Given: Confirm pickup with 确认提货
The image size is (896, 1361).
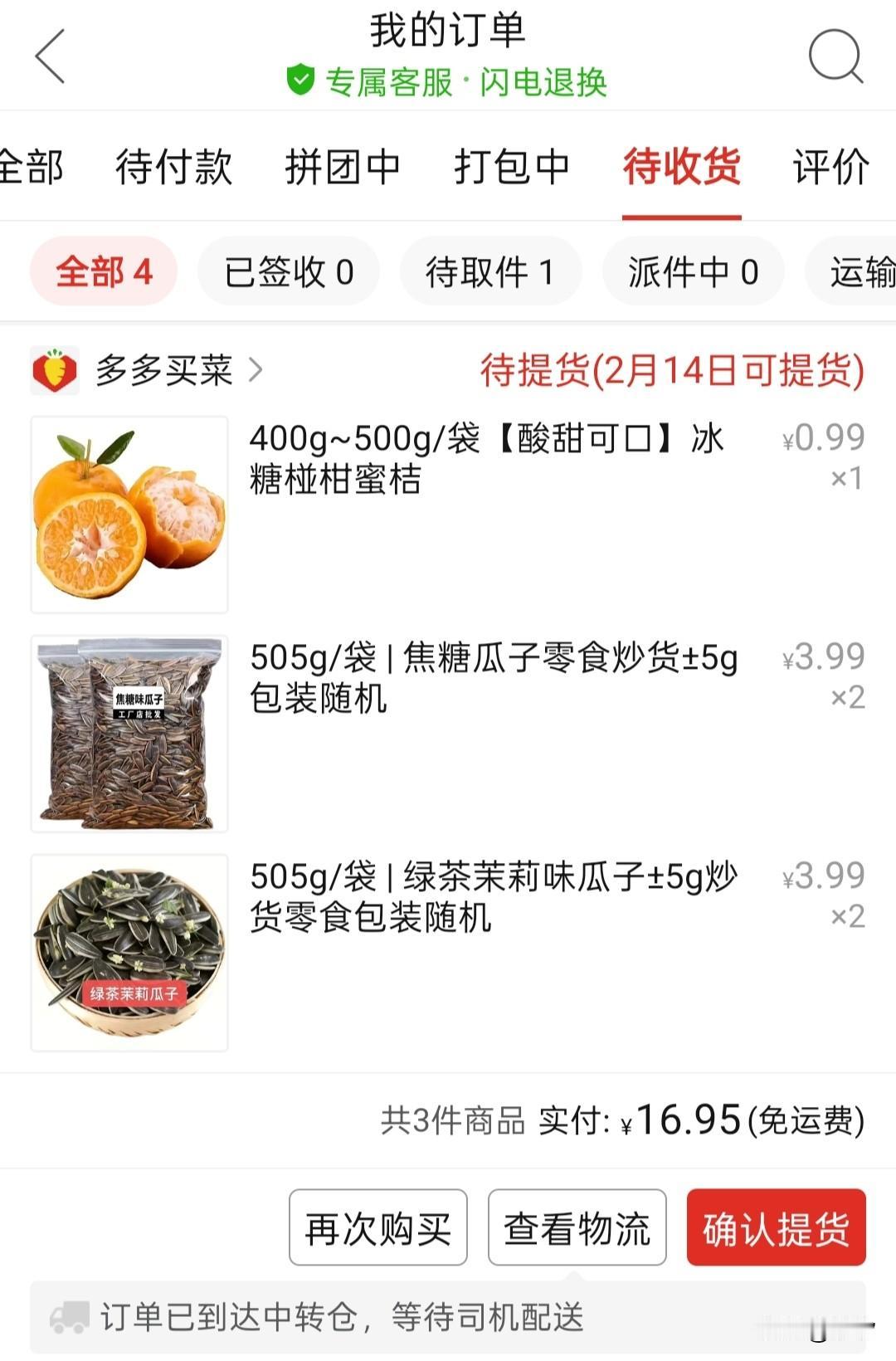Looking at the screenshot, I should (x=777, y=1227).
